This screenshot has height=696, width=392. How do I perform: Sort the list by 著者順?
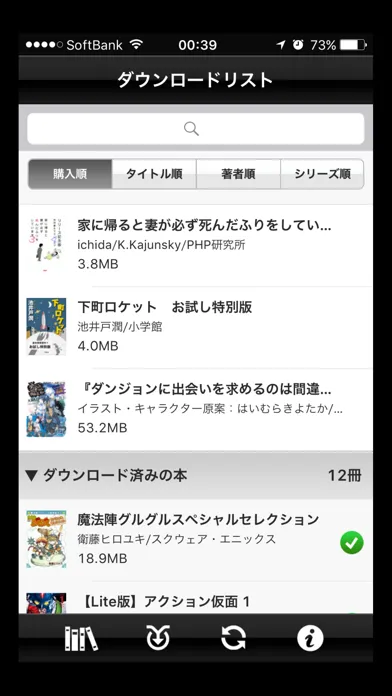[238, 174]
